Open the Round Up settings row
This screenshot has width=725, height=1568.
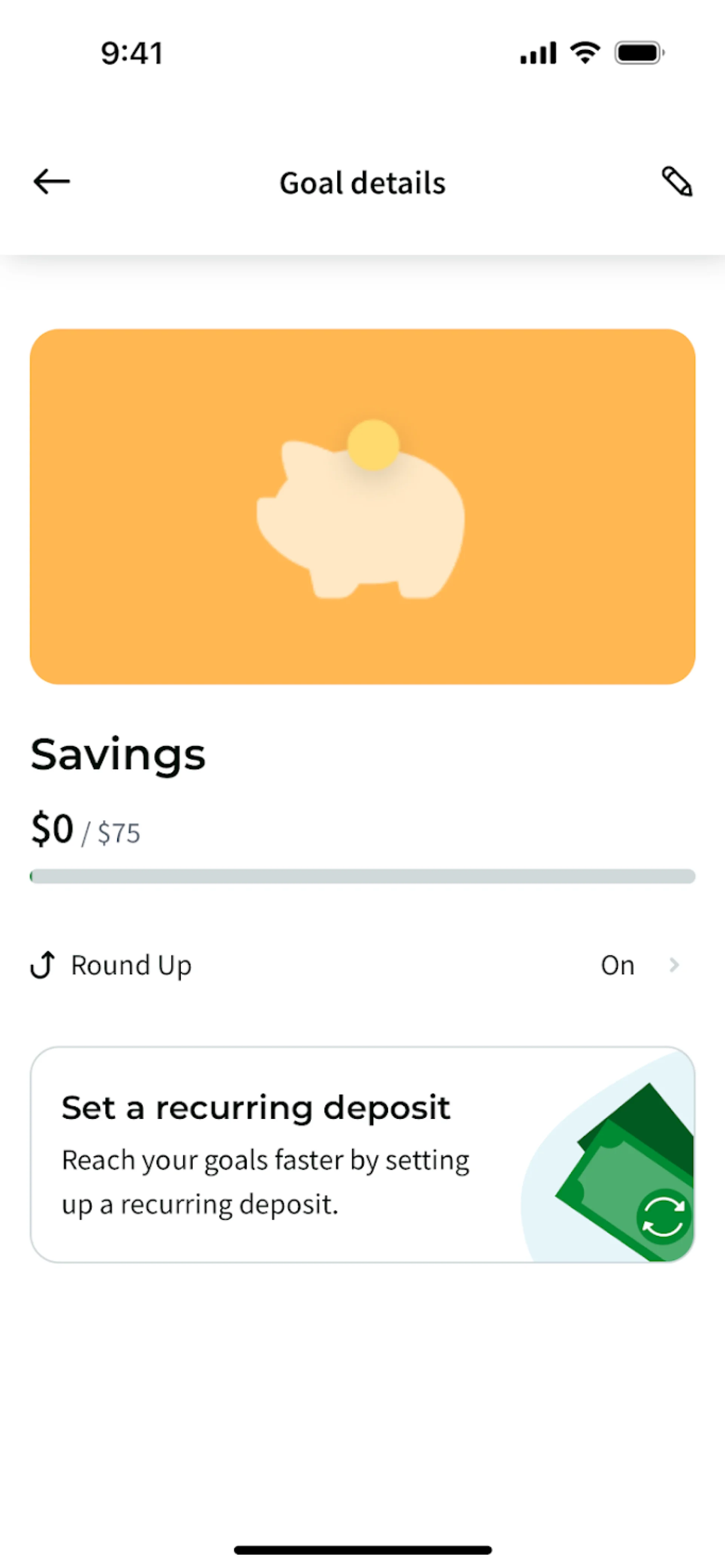(x=362, y=965)
